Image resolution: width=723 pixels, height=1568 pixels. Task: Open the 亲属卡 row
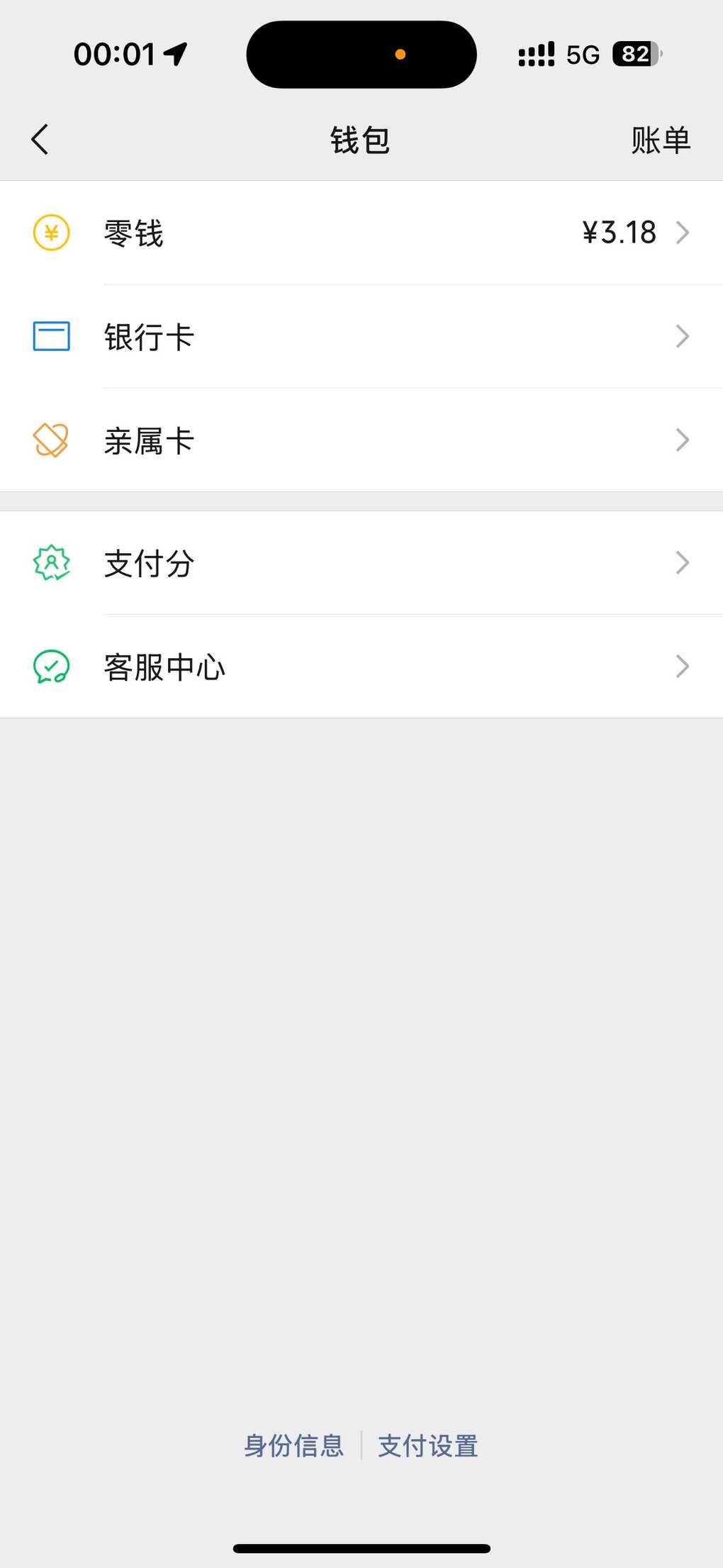[x=361, y=440]
